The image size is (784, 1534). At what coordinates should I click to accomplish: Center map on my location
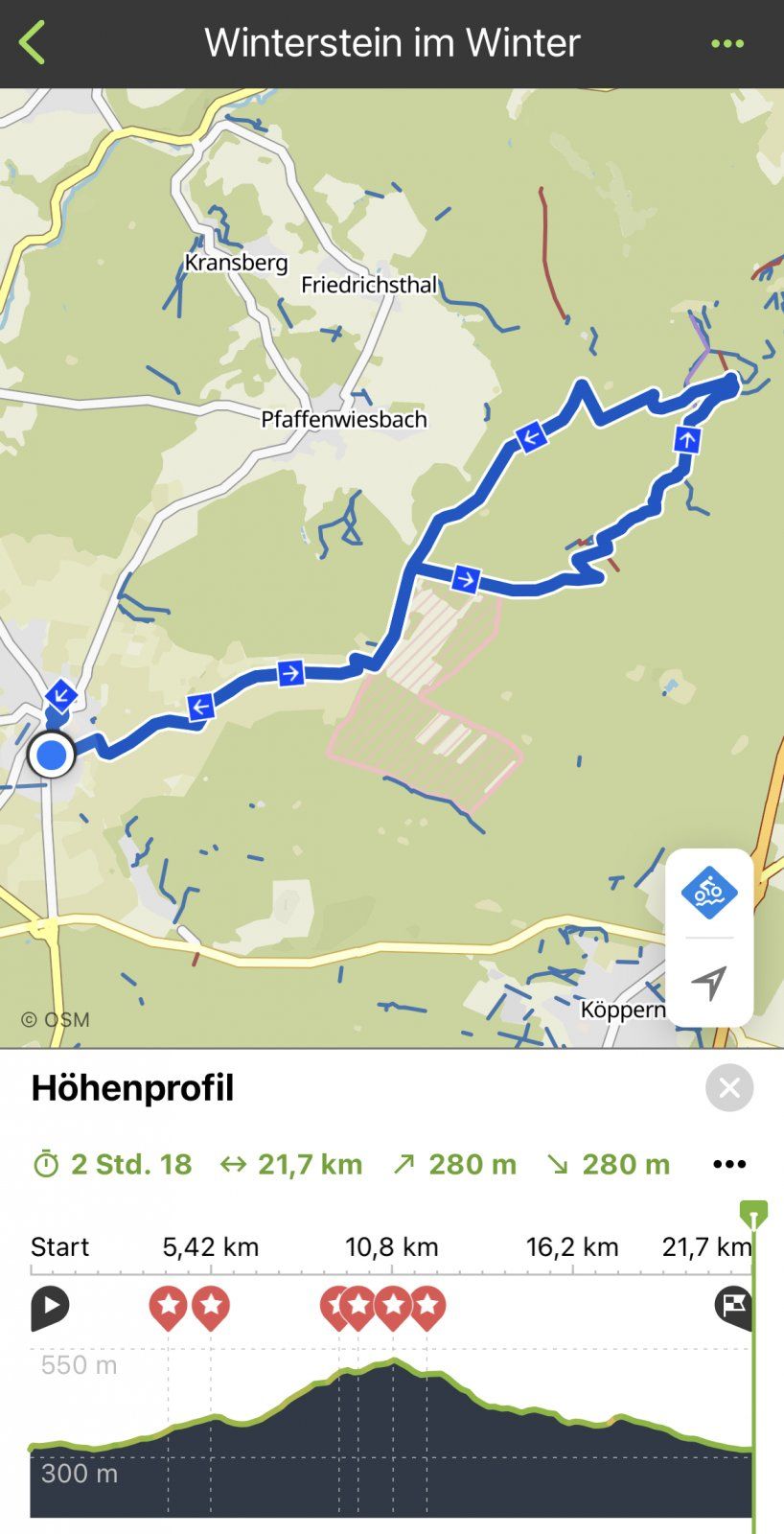click(x=709, y=983)
